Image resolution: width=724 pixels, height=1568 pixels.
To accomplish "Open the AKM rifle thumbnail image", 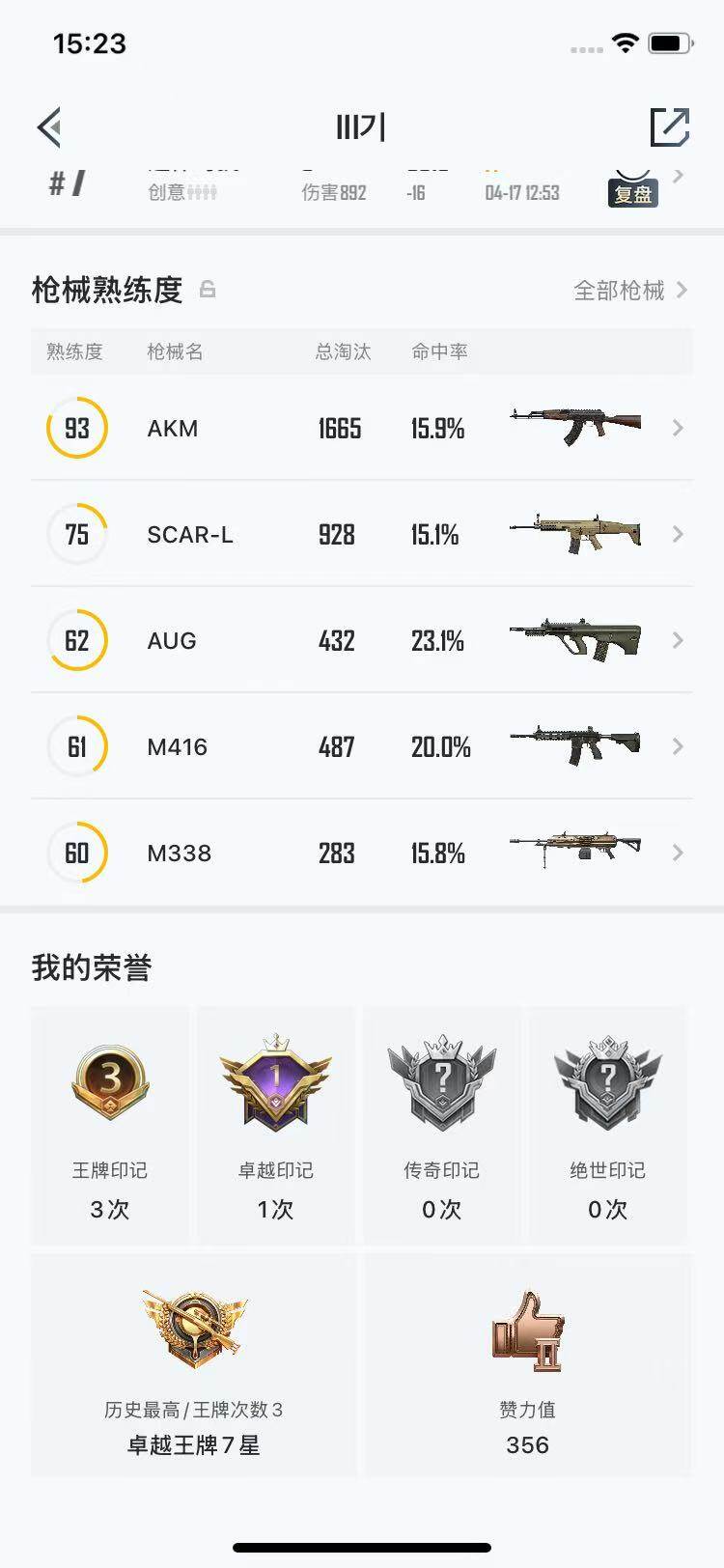I will (x=576, y=428).
